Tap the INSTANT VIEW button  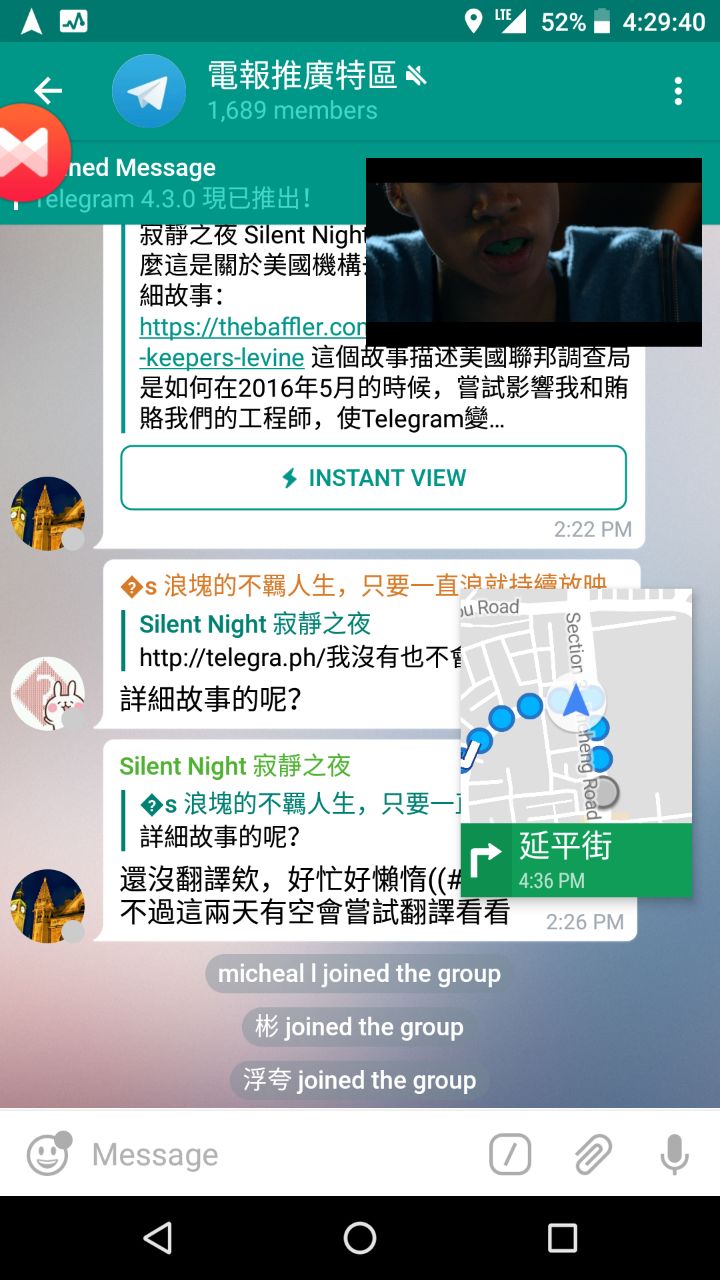[373, 478]
